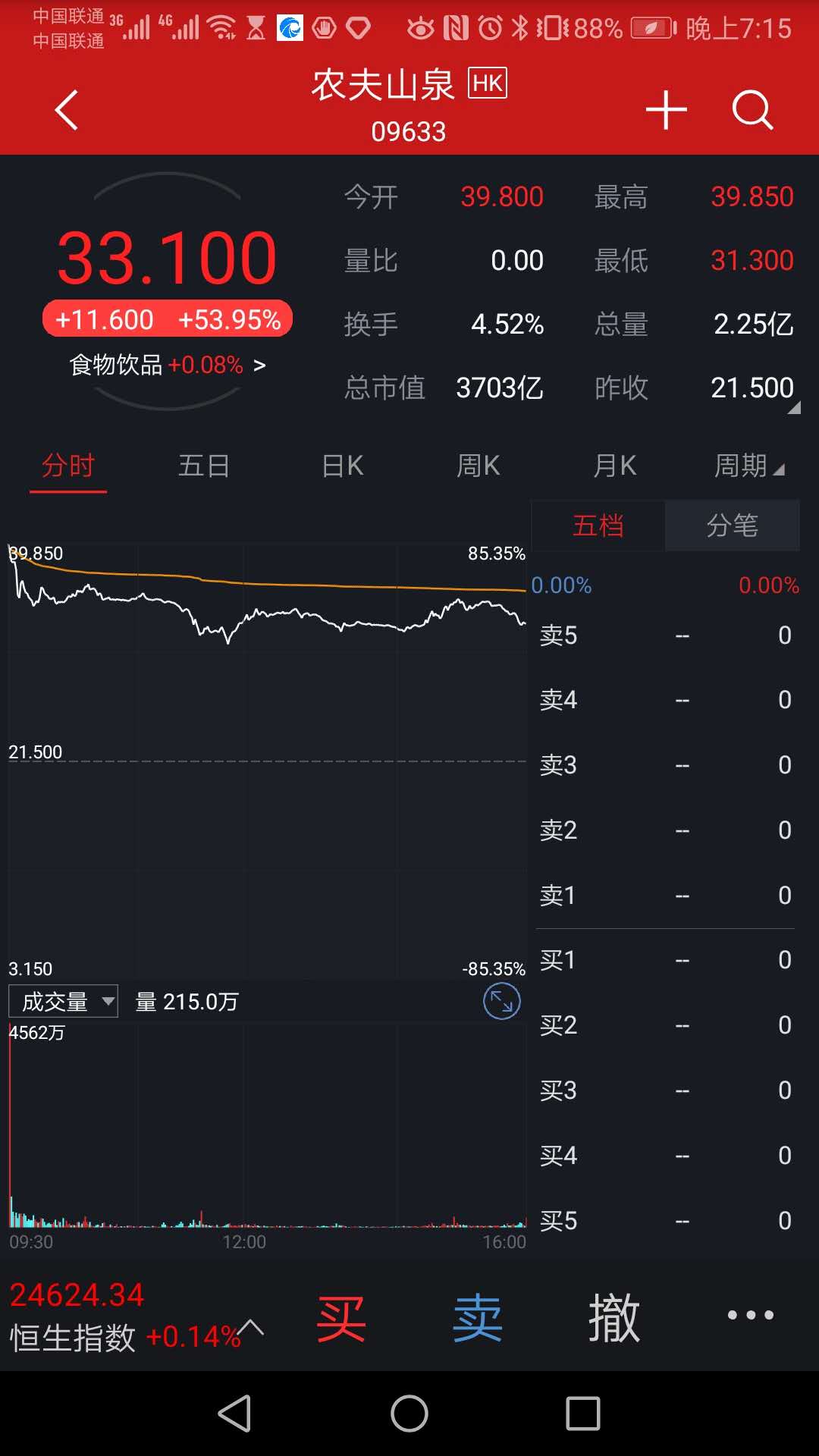Tap 撤 to cancel an order
Image resolution: width=819 pixels, height=1456 pixels.
pyautogui.click(x=614, y=1318)
